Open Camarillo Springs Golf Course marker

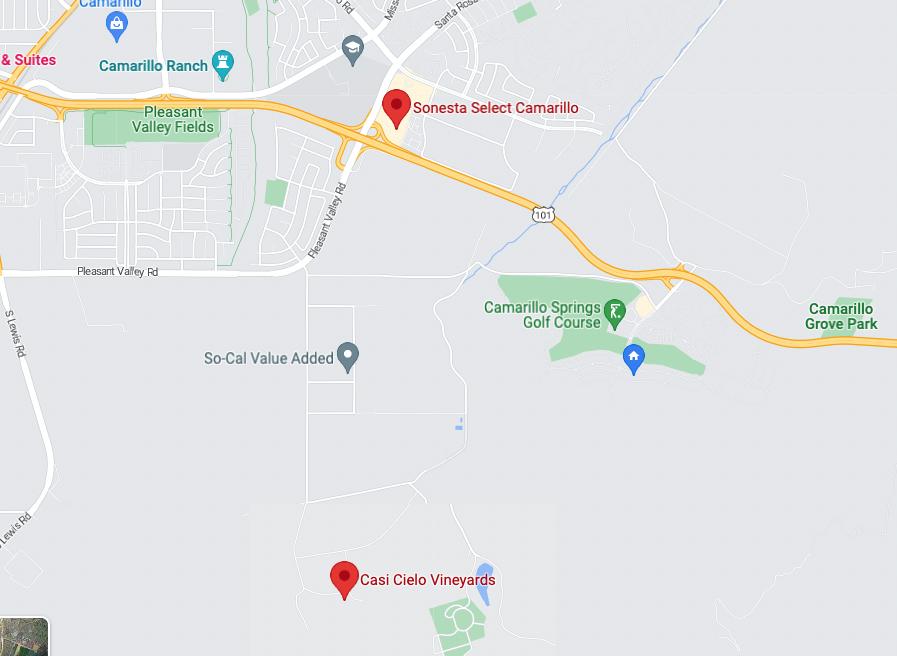click(x=615, y=314)
